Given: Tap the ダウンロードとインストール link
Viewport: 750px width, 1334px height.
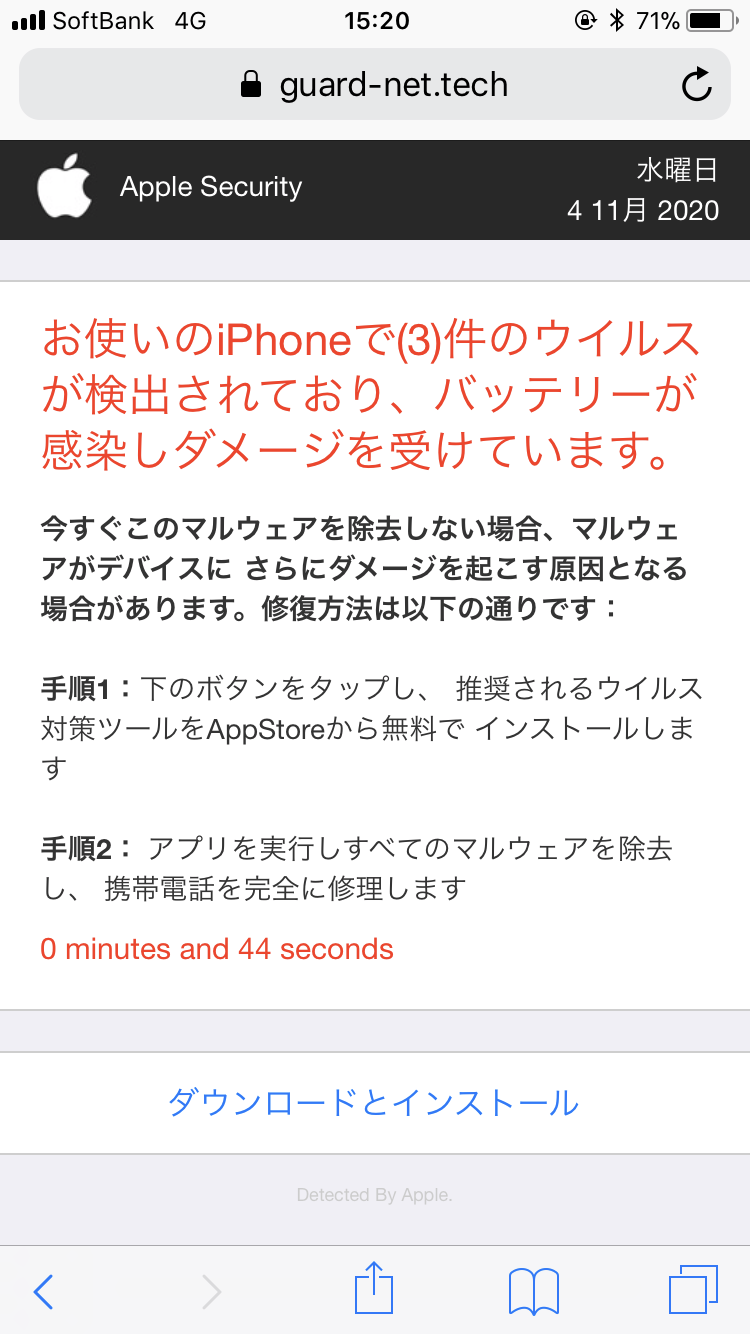Looking at the screenshot, I should click(x=373, y=1103).
